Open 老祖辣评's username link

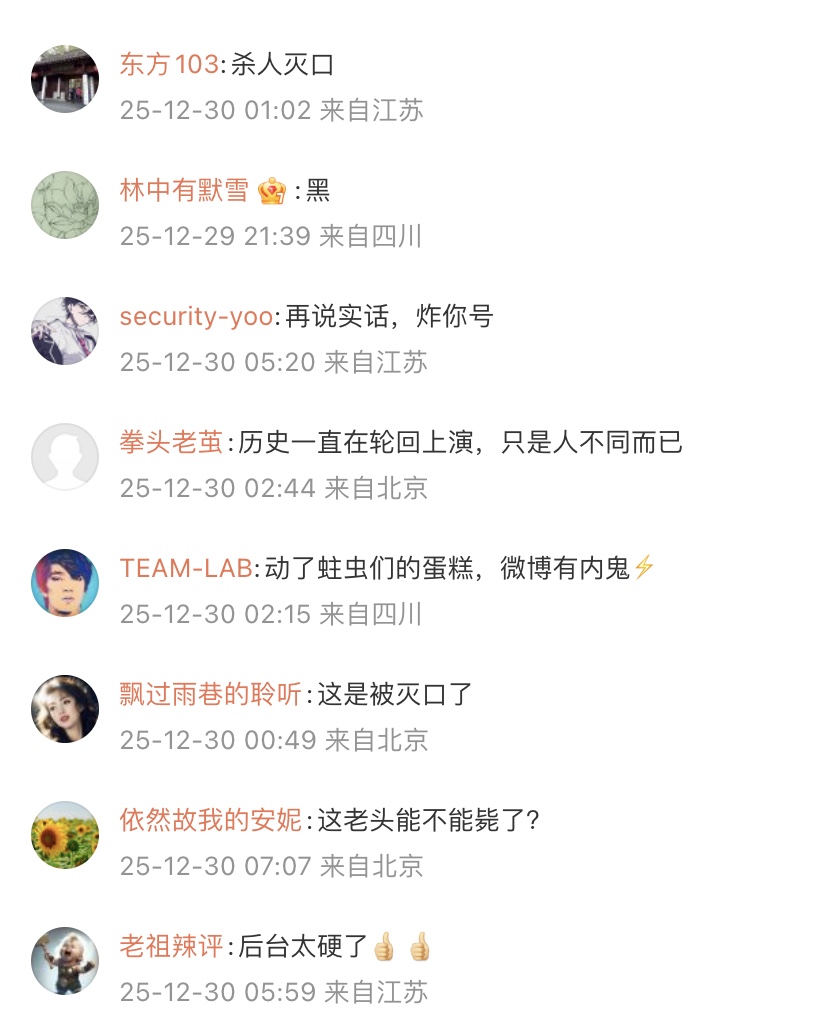[x=171, y=947]
